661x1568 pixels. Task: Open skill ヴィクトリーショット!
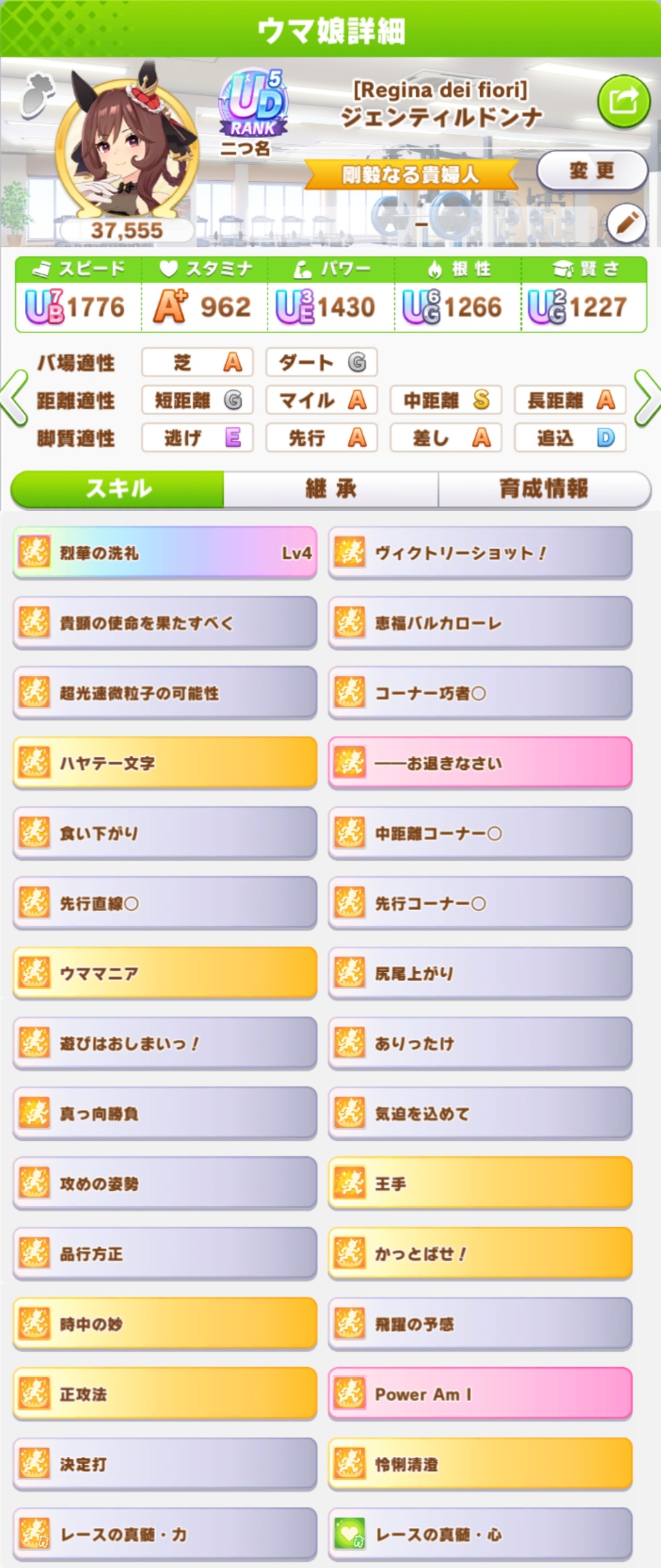click(479, 552)
